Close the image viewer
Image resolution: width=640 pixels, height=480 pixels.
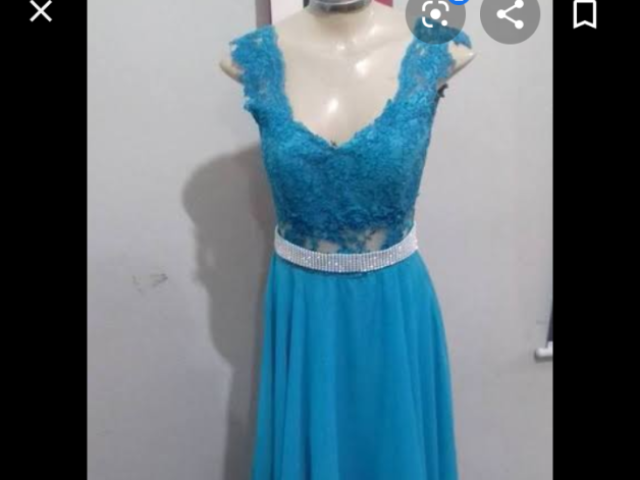point(40,12)
